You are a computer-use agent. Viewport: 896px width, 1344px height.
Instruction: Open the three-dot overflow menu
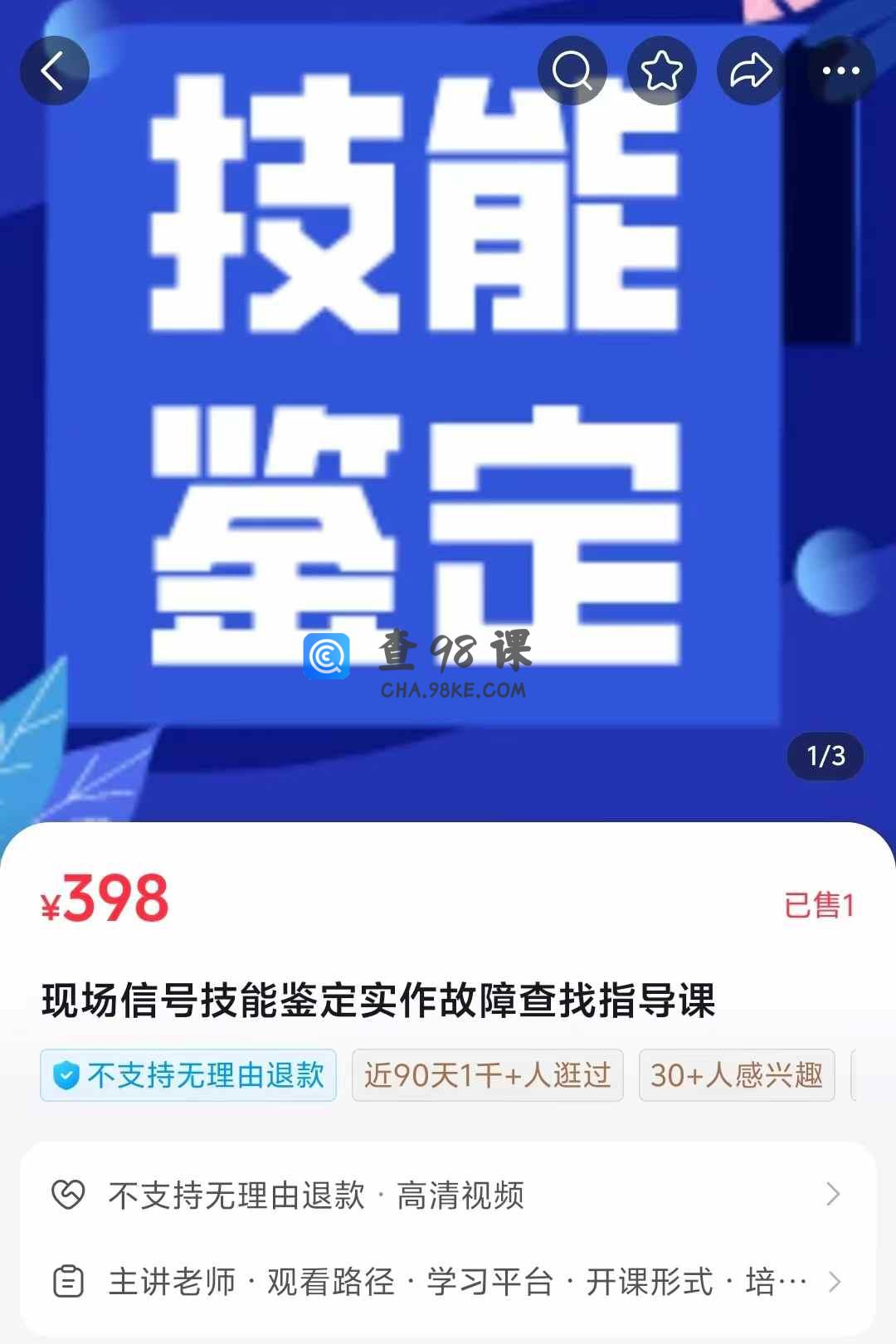pos(840,71)
